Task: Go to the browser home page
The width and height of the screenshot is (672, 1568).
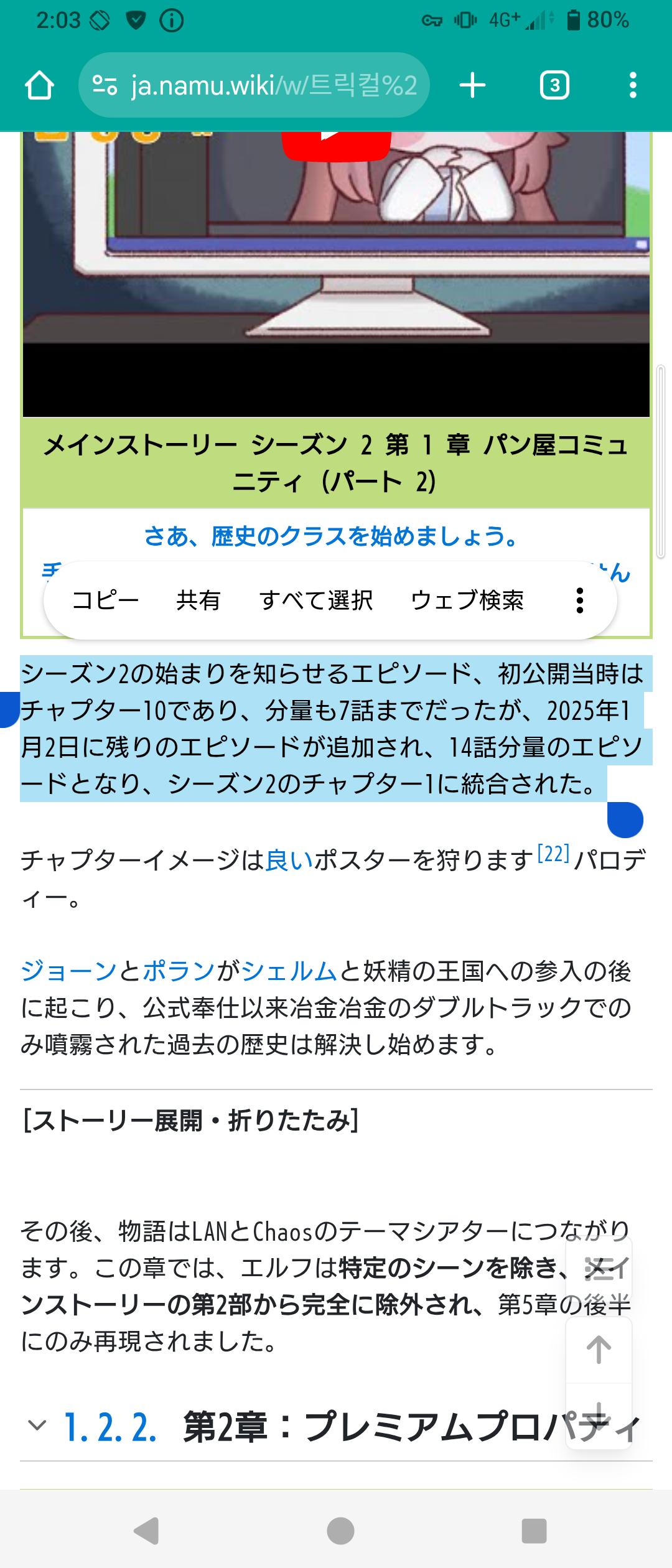Action: 39,85
